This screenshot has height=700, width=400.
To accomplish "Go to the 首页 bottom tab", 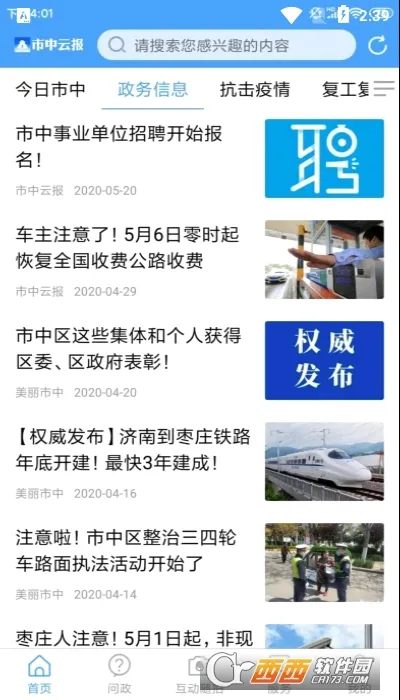I will coord(40,674).
